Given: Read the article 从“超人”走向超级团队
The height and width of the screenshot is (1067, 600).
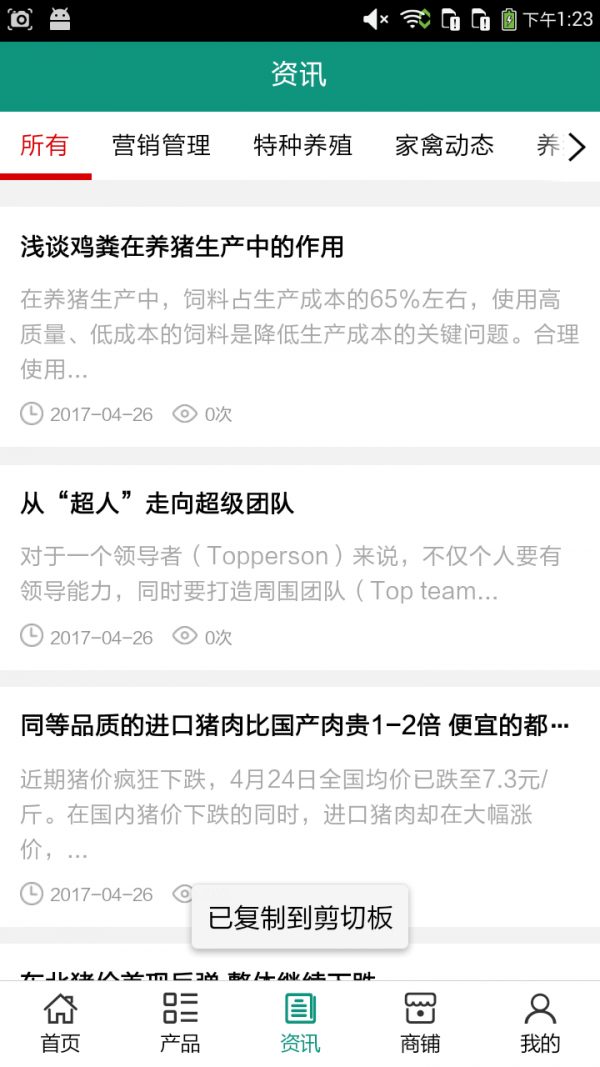Looking at the screenshot, I should (157, 503).
